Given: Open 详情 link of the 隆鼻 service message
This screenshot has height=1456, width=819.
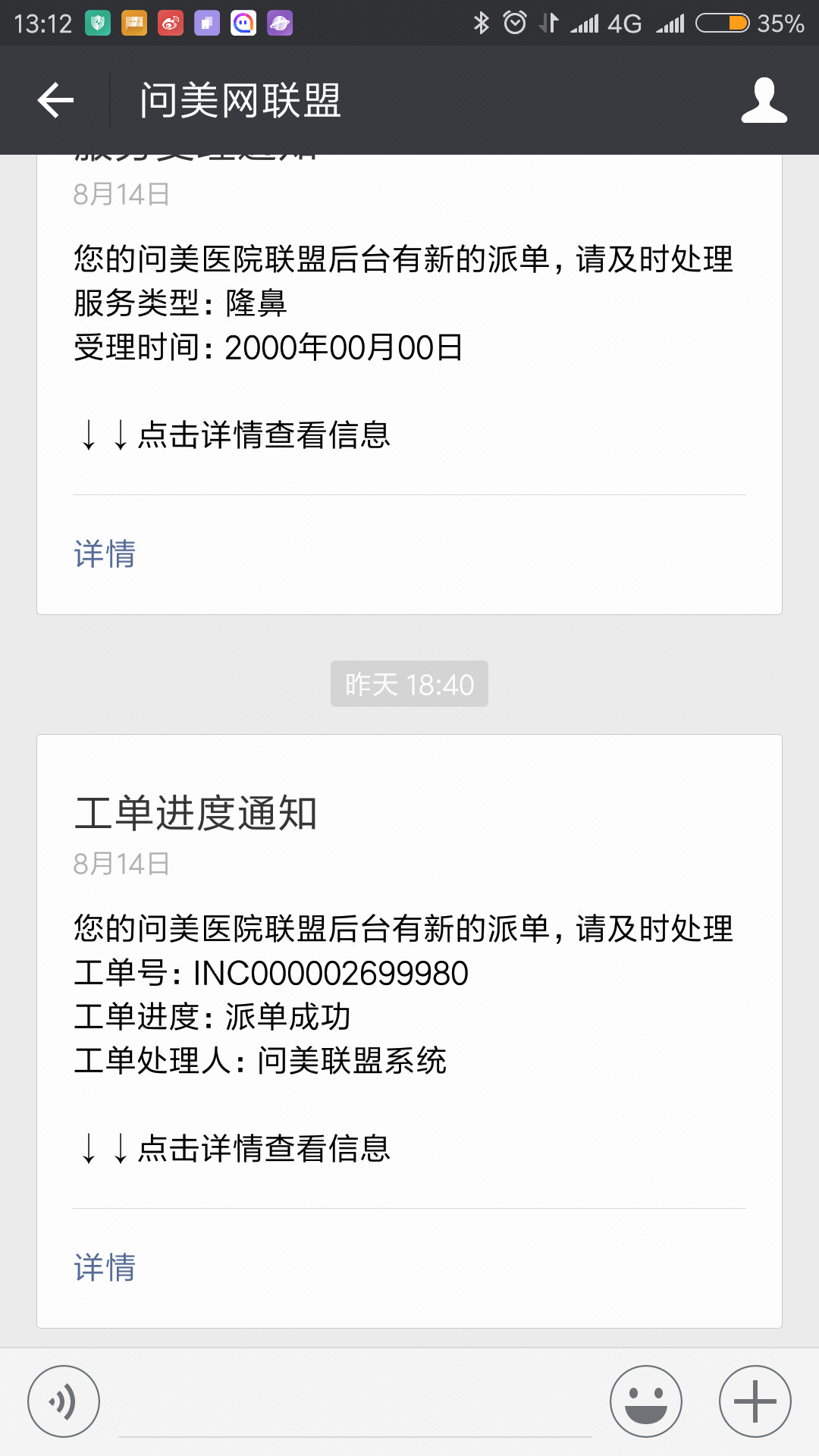Looking at the screenshot, I should [104, 556].
